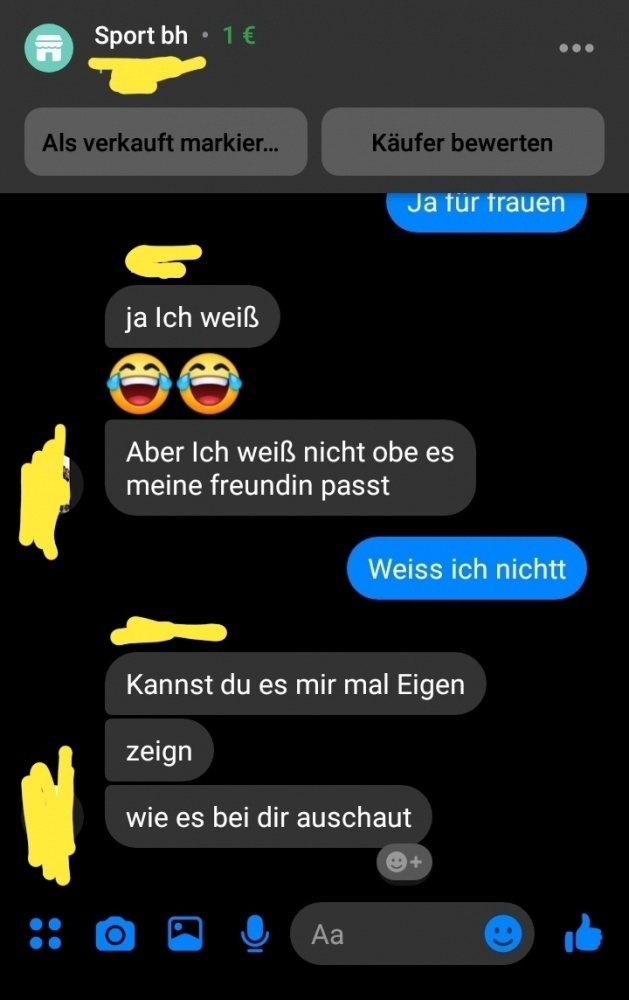This screenshot has height=1000, width=629.
Task: Open the emoji picker smiley
Action: (x=503, y=934)
